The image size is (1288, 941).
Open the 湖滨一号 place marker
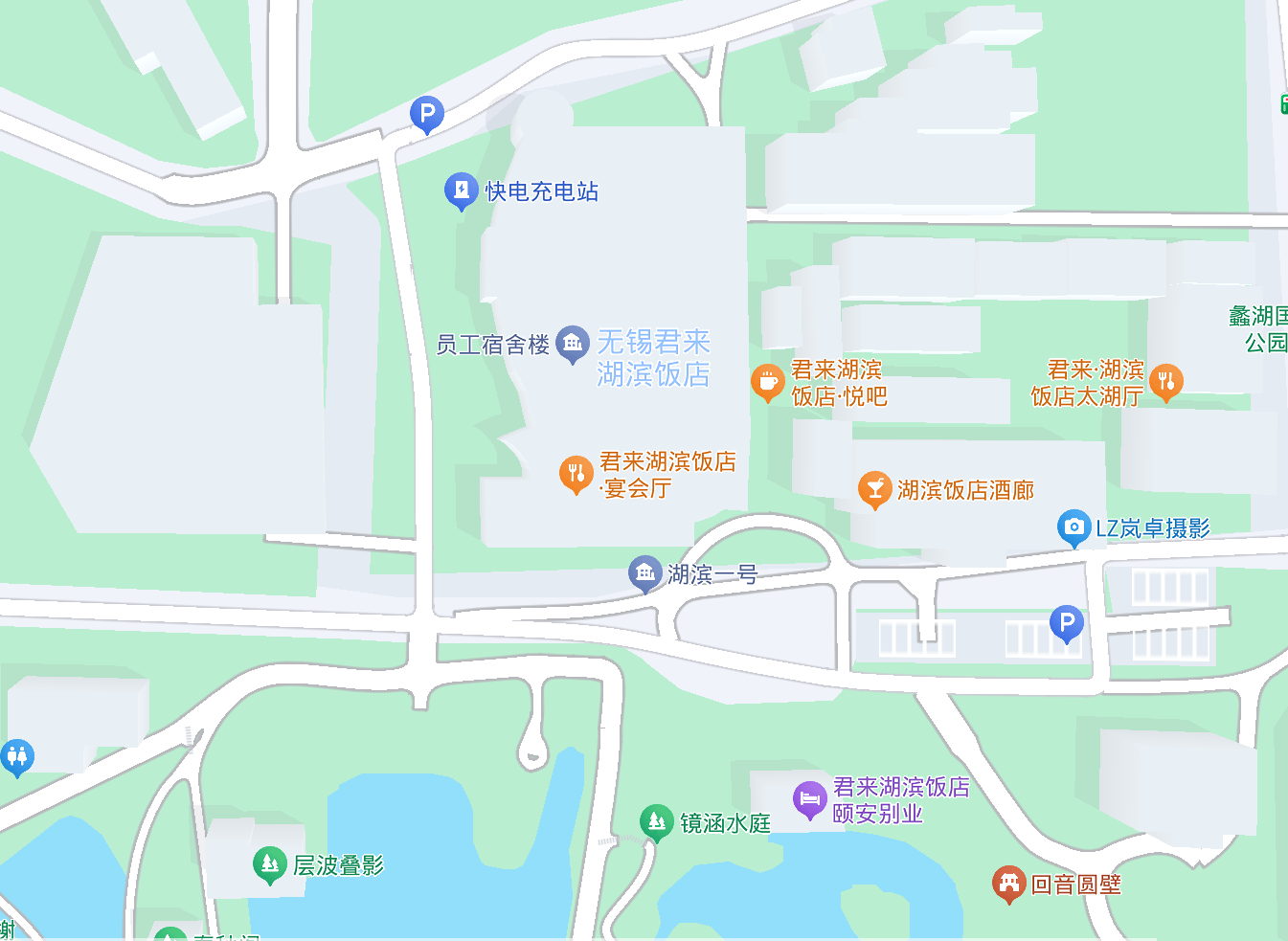(x=644, y=572)
